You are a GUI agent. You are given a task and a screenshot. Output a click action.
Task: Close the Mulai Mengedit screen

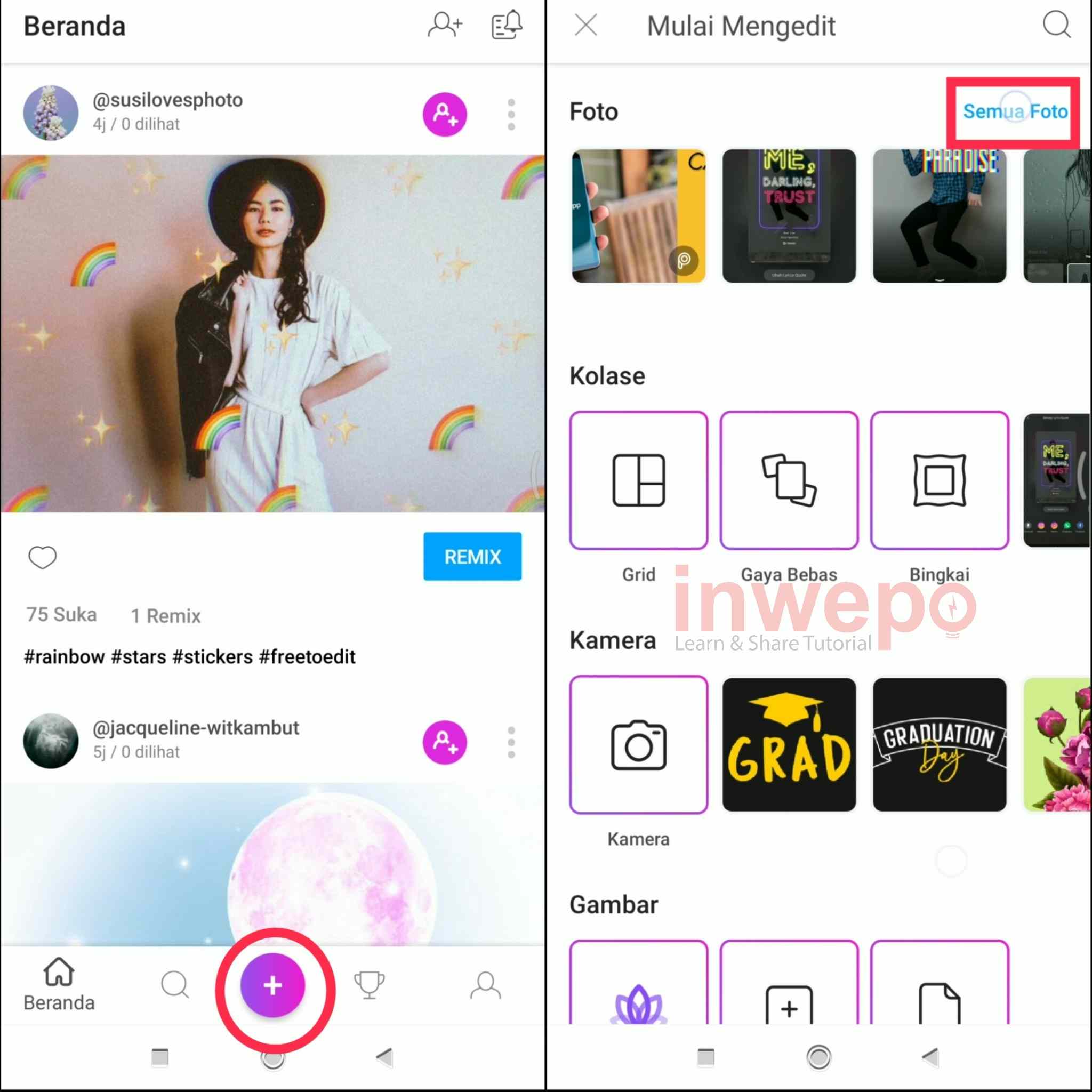pyautogui.click(x=585, y=26)
